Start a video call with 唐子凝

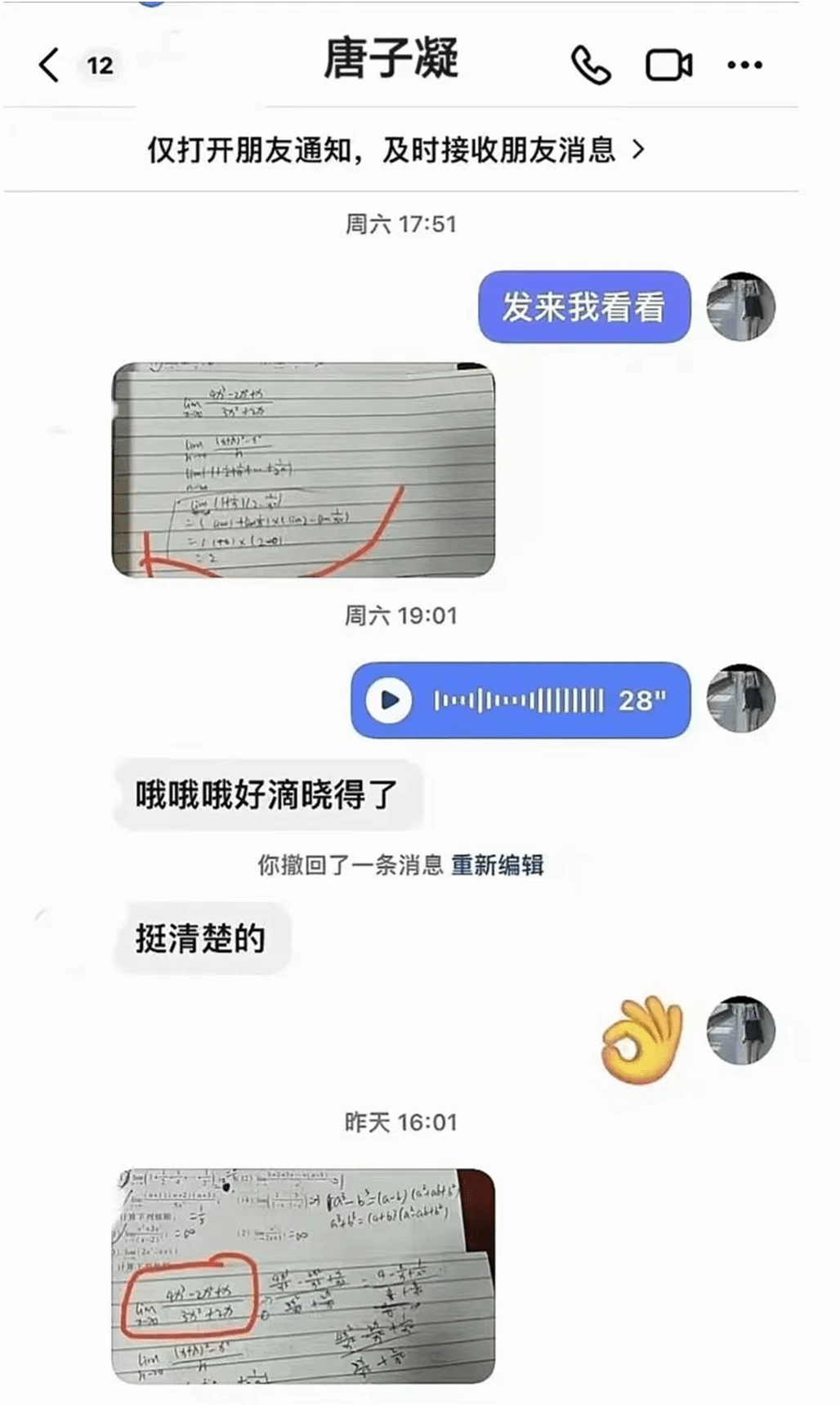[668, 65]
